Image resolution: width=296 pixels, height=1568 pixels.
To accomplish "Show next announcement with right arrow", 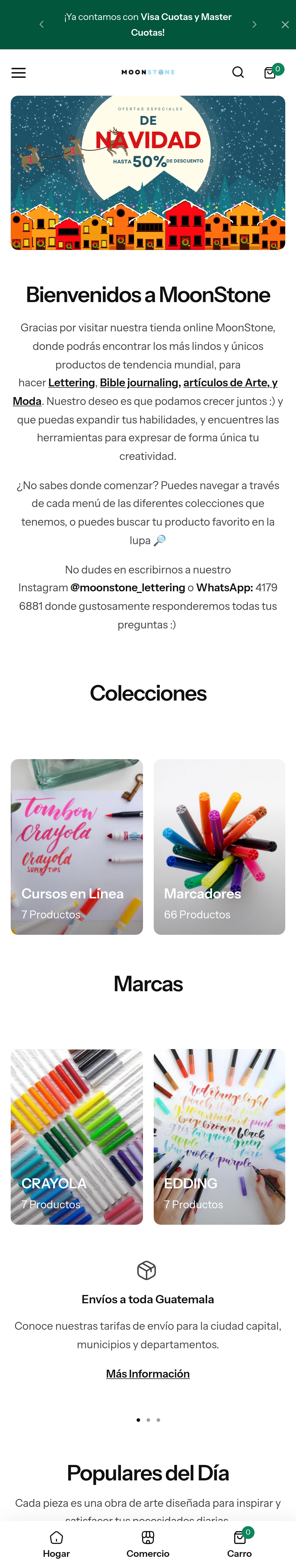I will tap(255, 24).
